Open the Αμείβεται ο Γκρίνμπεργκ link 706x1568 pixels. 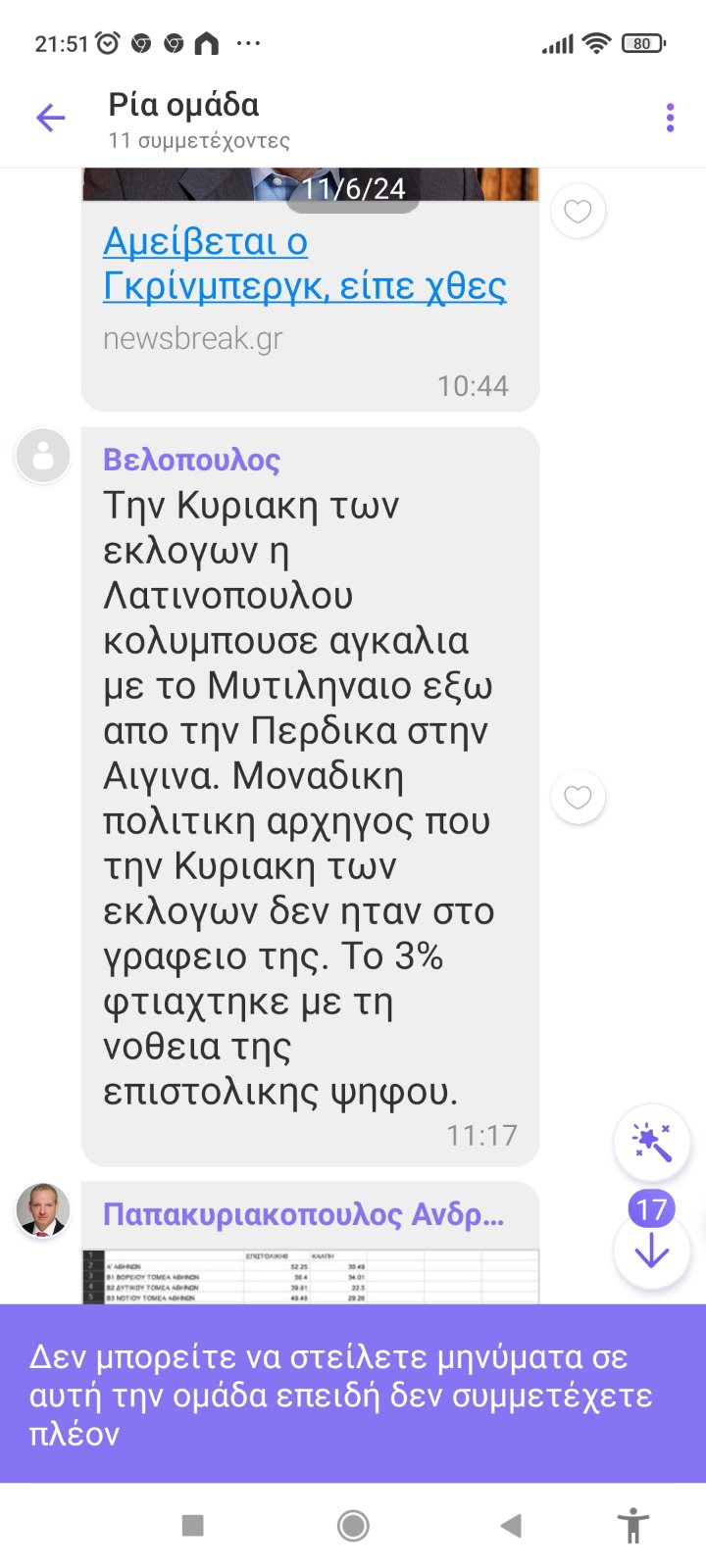tap(304, 264)
